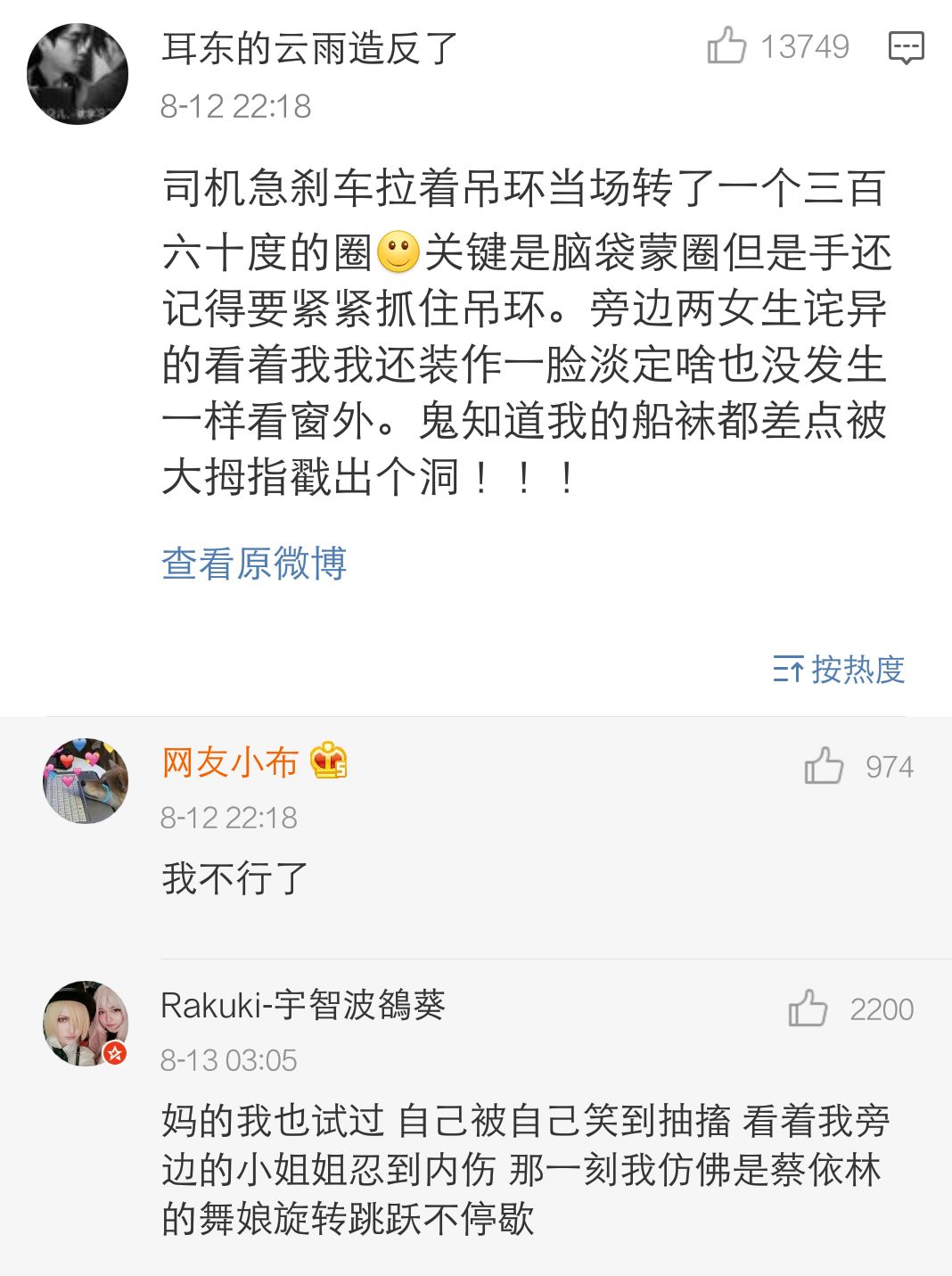
Task: Open reply icon on 耳东的云雨造反了's comment
Action: click(906, 47)
